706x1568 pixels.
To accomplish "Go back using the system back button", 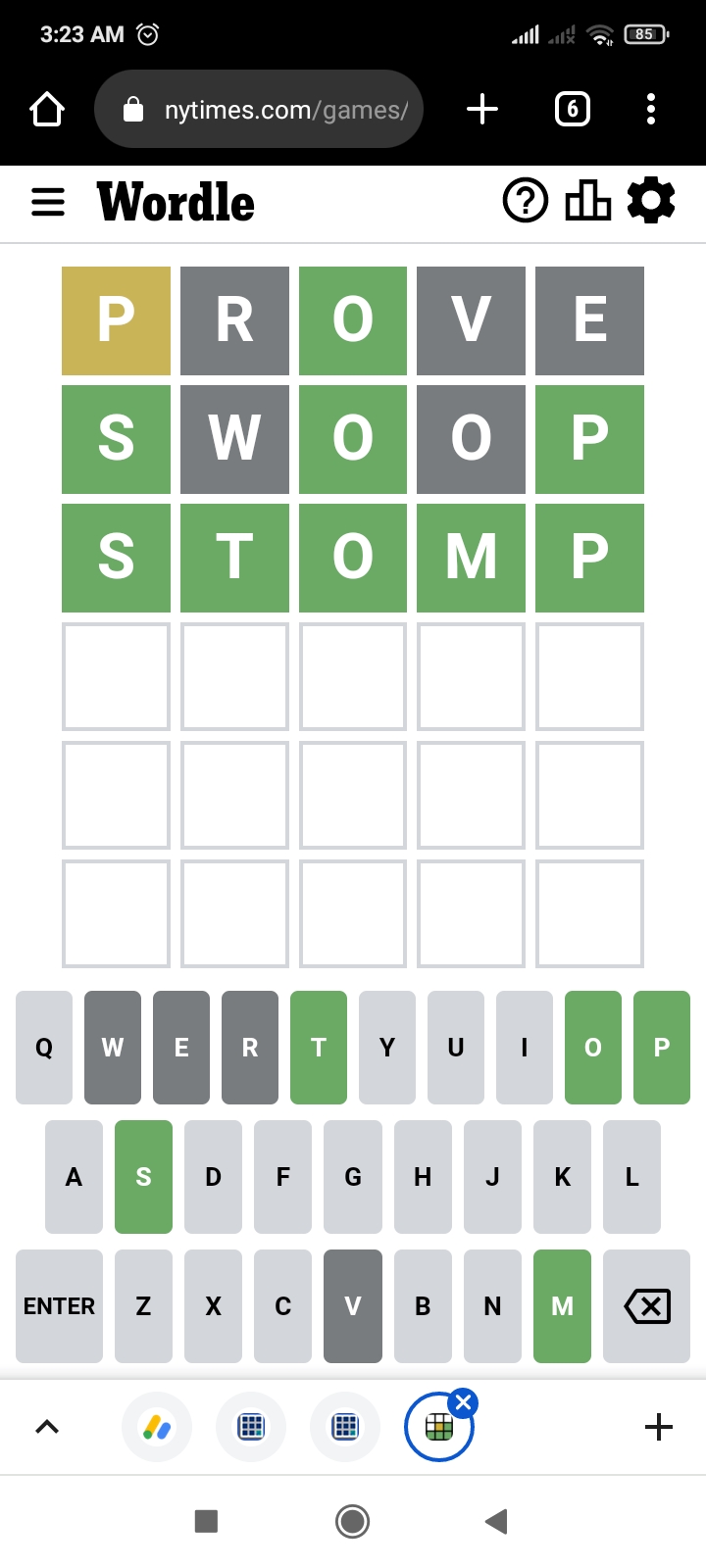I will 496,1521.
